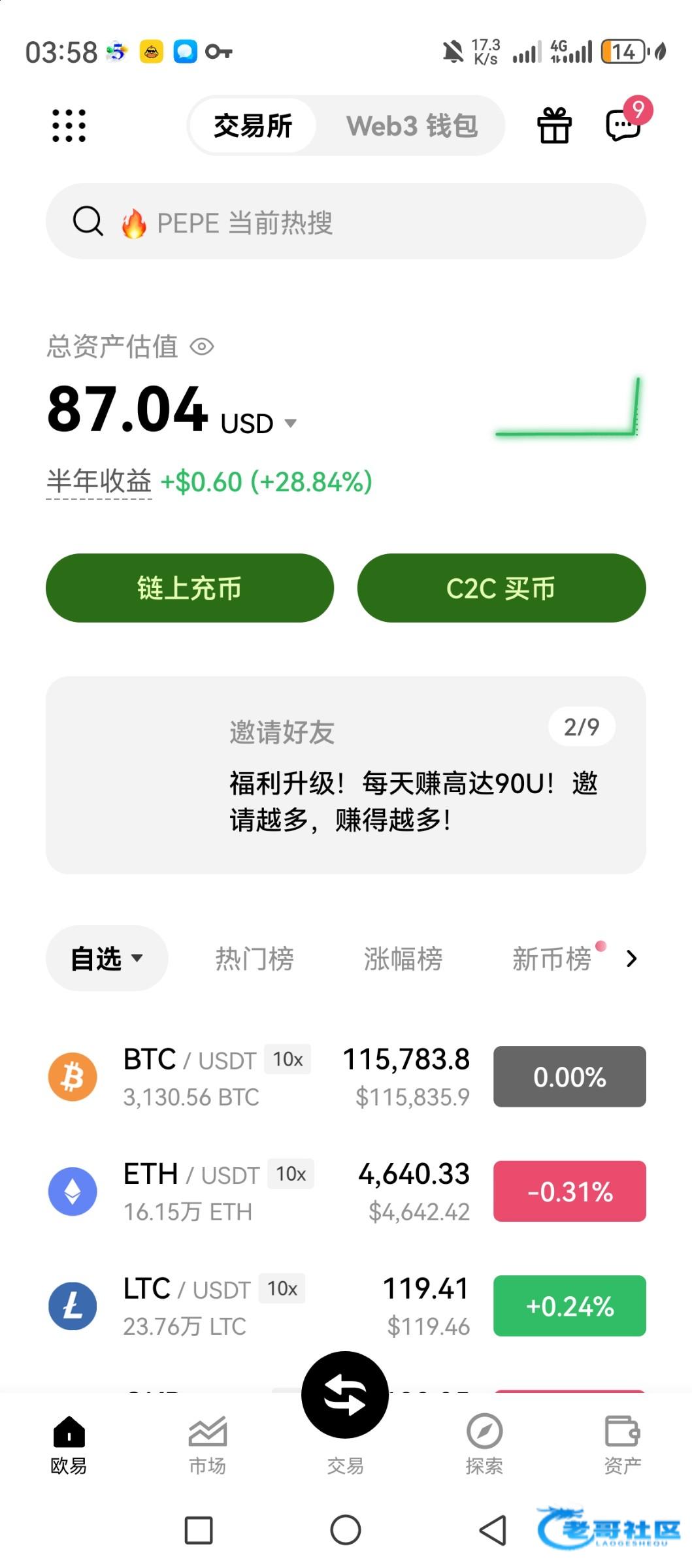Tap the PEPE 当前热搜 search box

tap(346, 222)
